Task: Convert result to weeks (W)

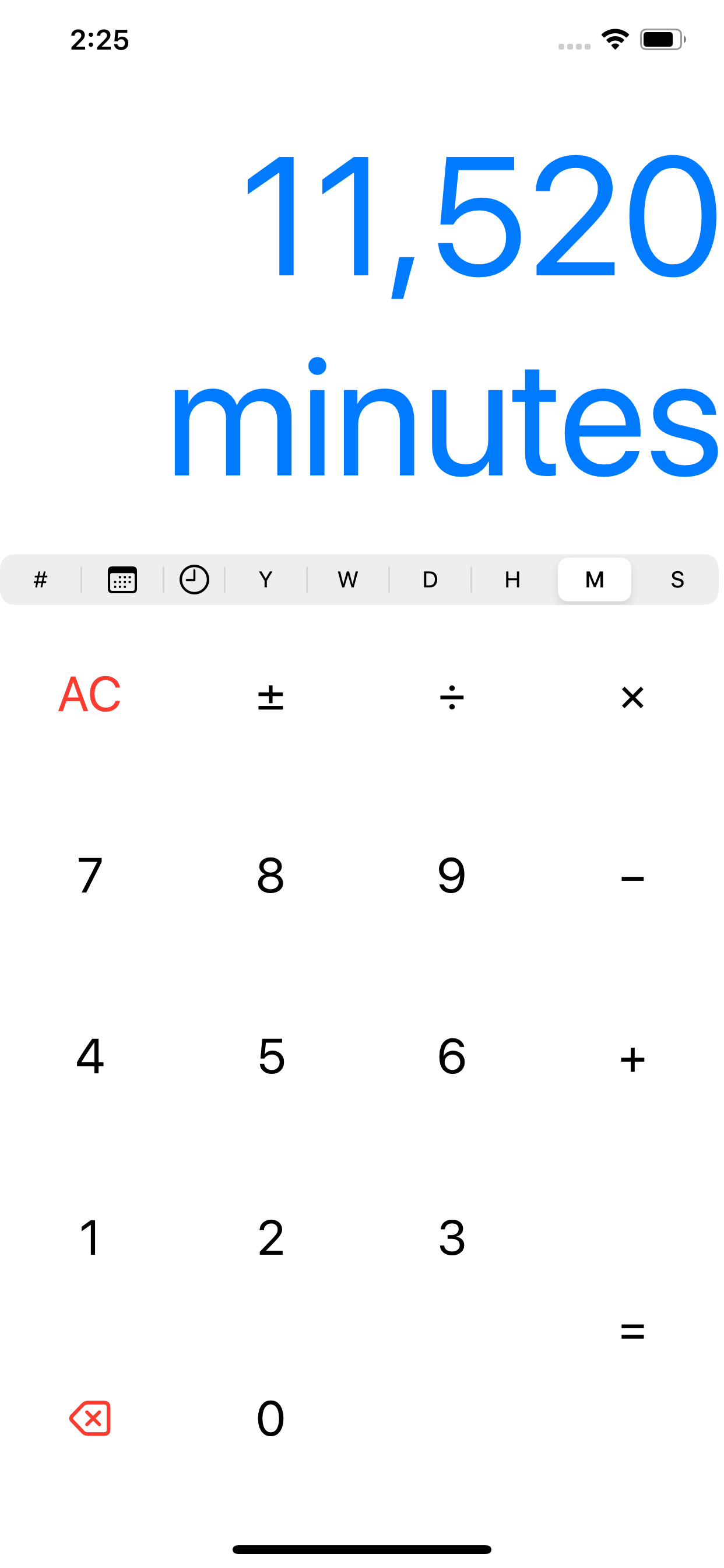Action: (x=348, y=579)
